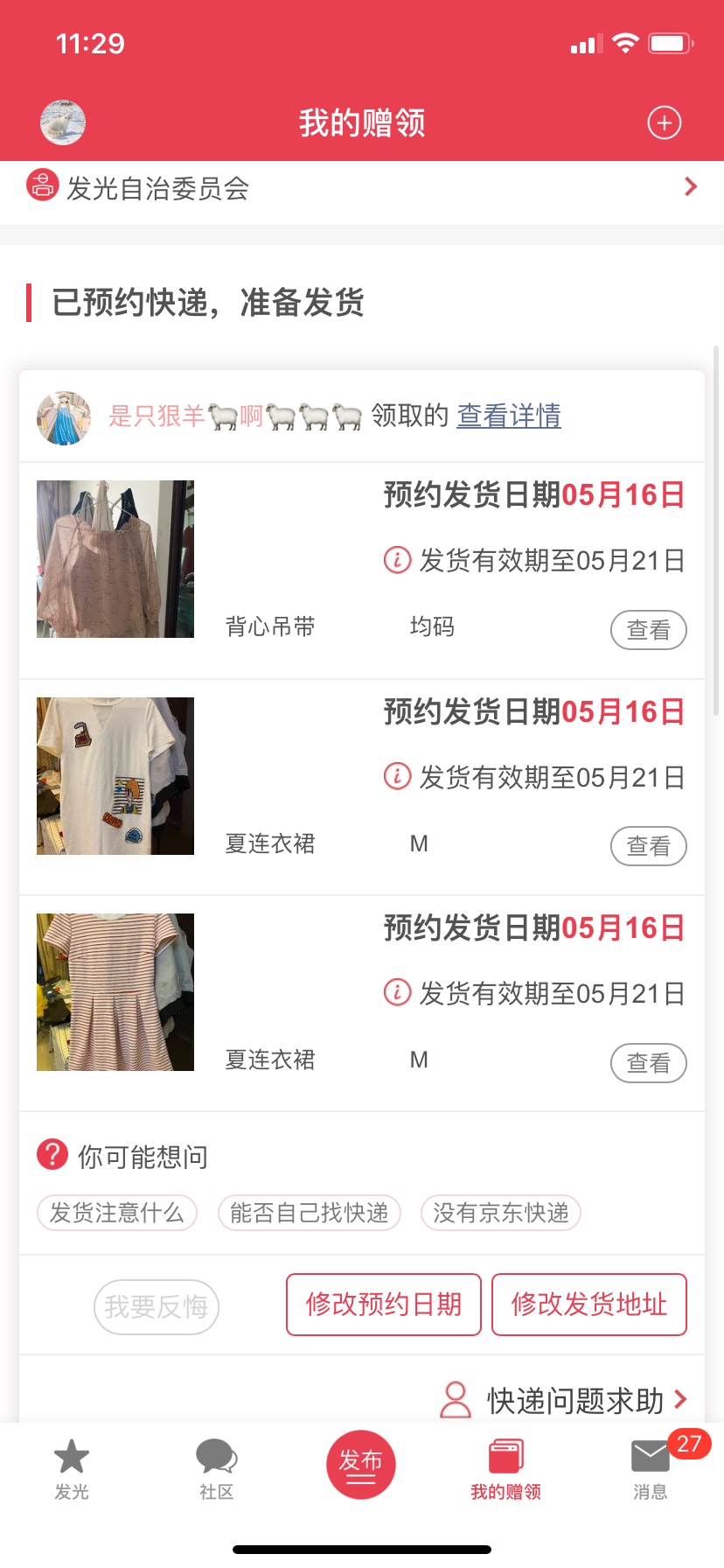The height and width of the screenshot is (1568, 724).
Task: Open the 消息 tab with 27 unread
Action: coord(651,1470)
